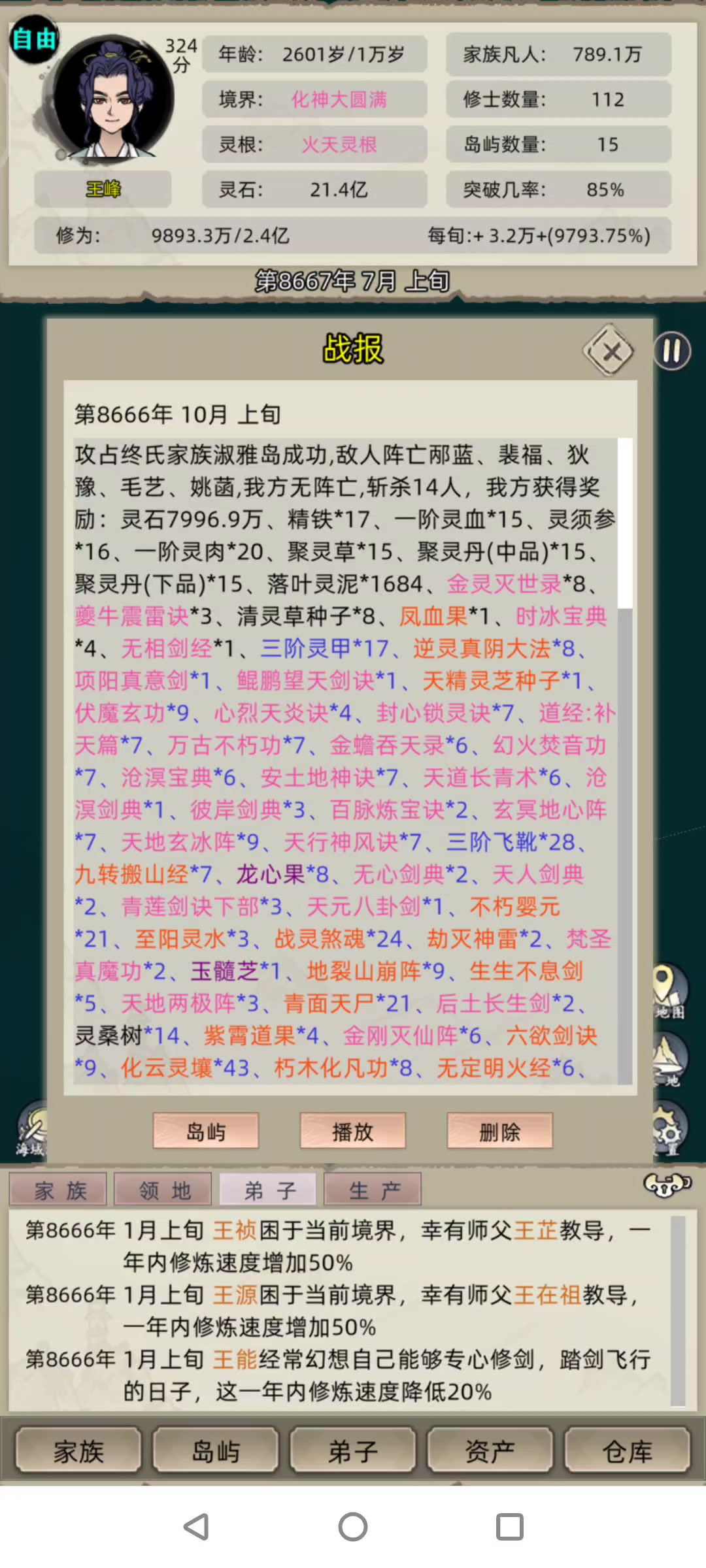This screenshot has width=706, height=1568.
Task: Open the 家族 section in bottom bar
Action: 78,1452
